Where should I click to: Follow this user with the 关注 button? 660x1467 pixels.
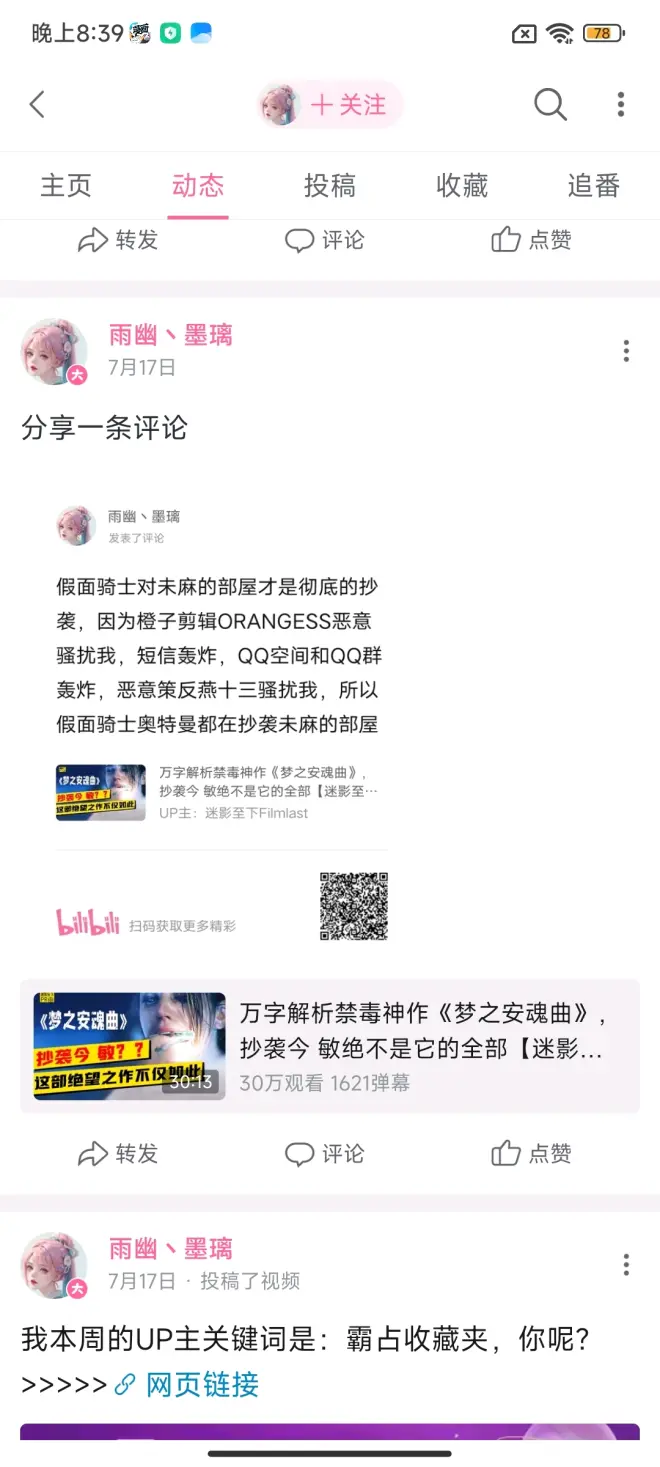tap(347, 105)
